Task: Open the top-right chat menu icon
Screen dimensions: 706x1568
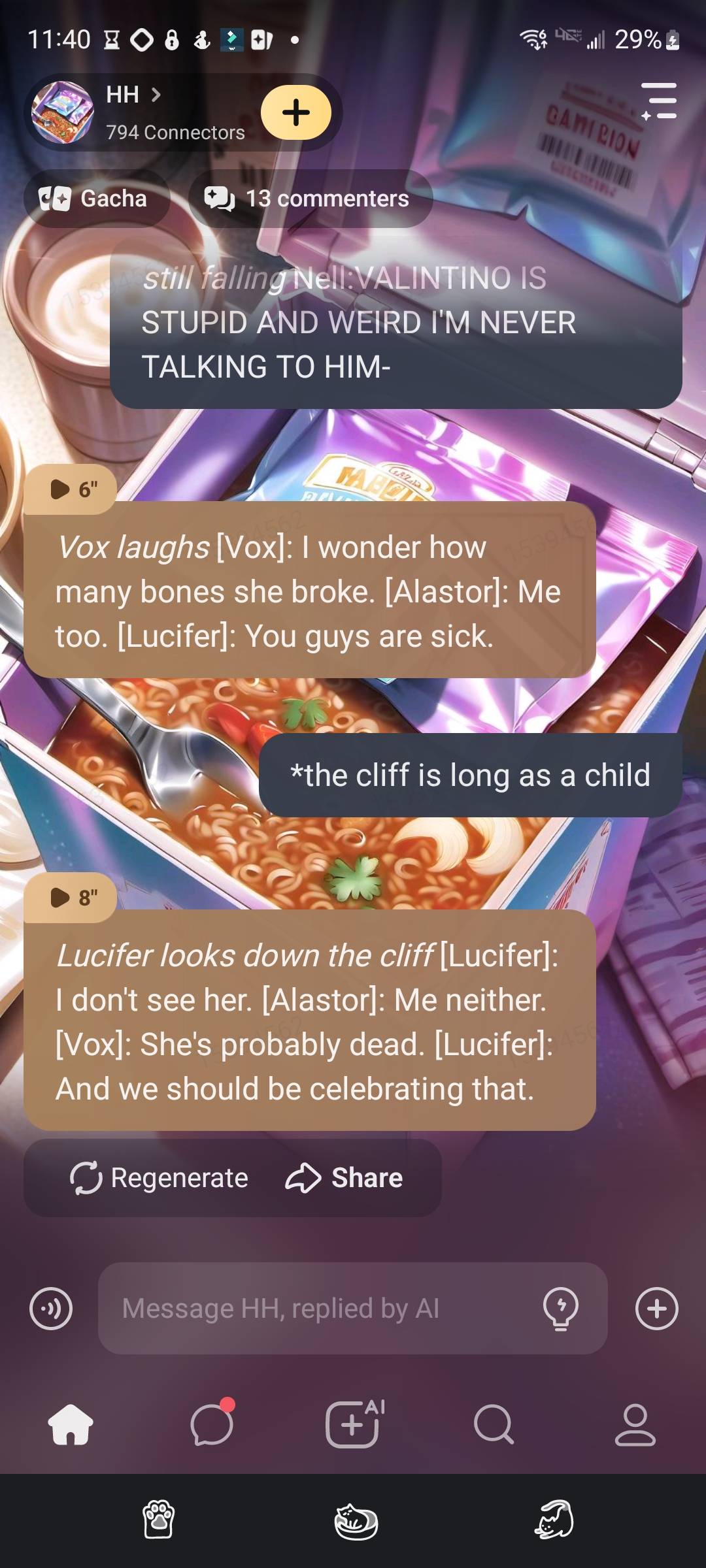Action: click(x=659, y=101)
